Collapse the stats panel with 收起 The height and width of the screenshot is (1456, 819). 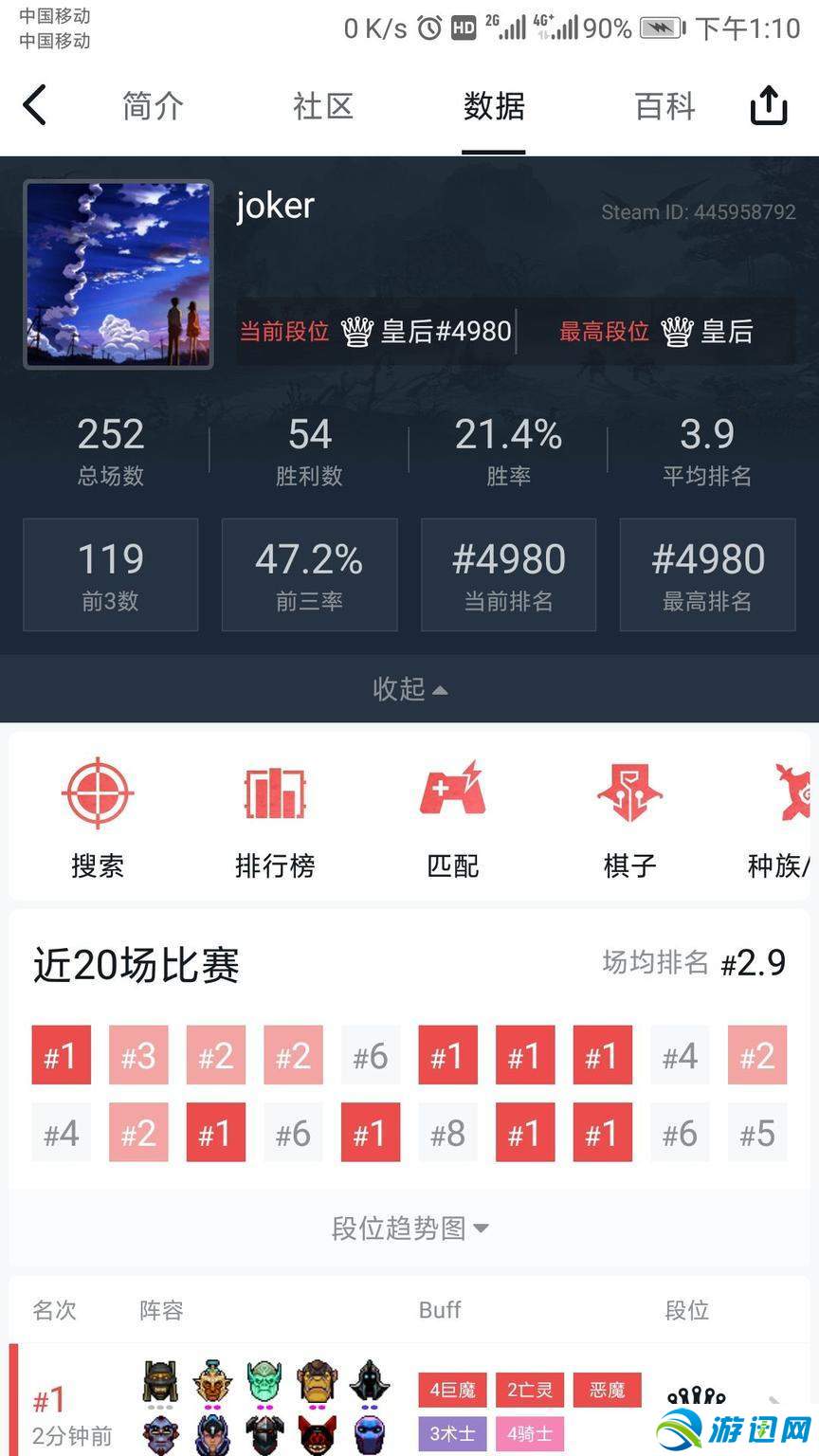point(409,689)
